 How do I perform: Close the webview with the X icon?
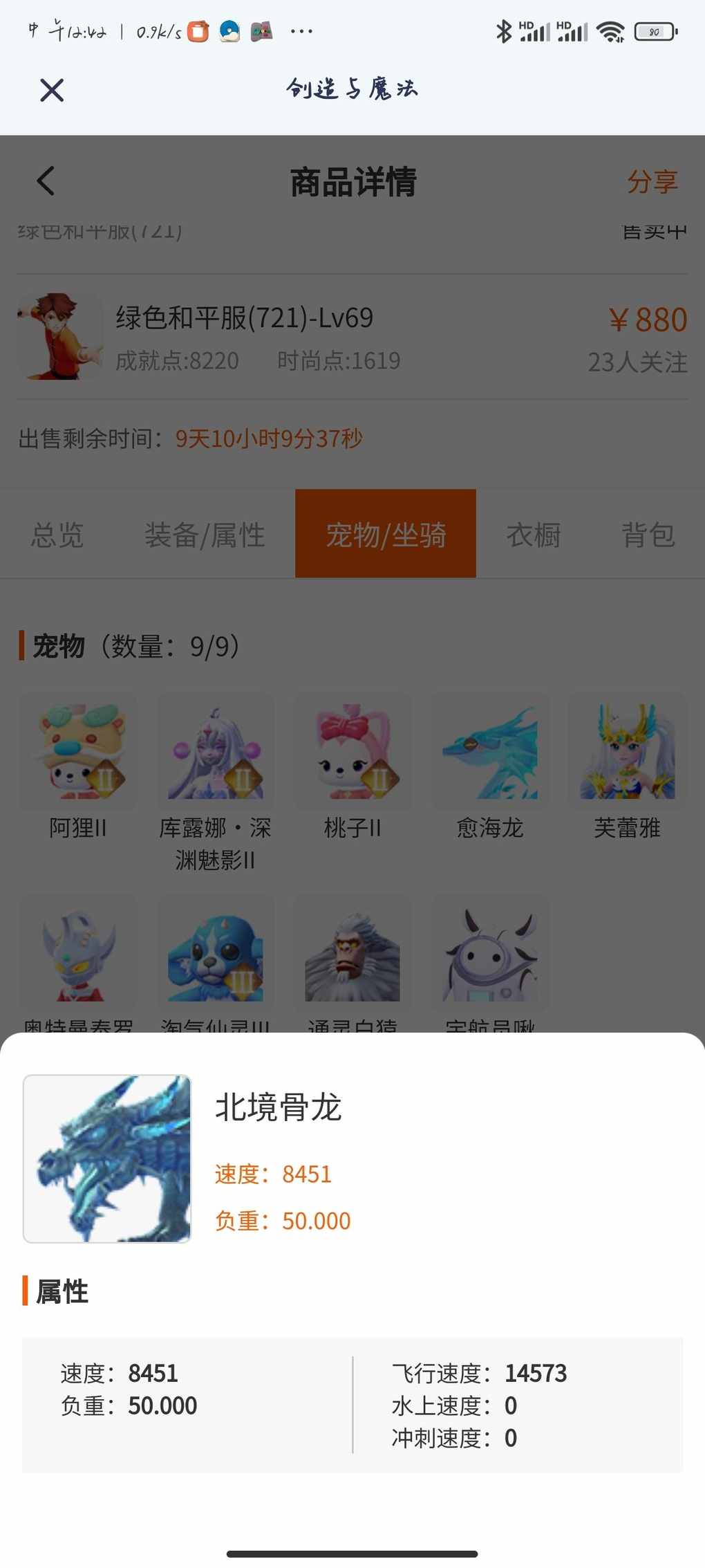point(52,90)
